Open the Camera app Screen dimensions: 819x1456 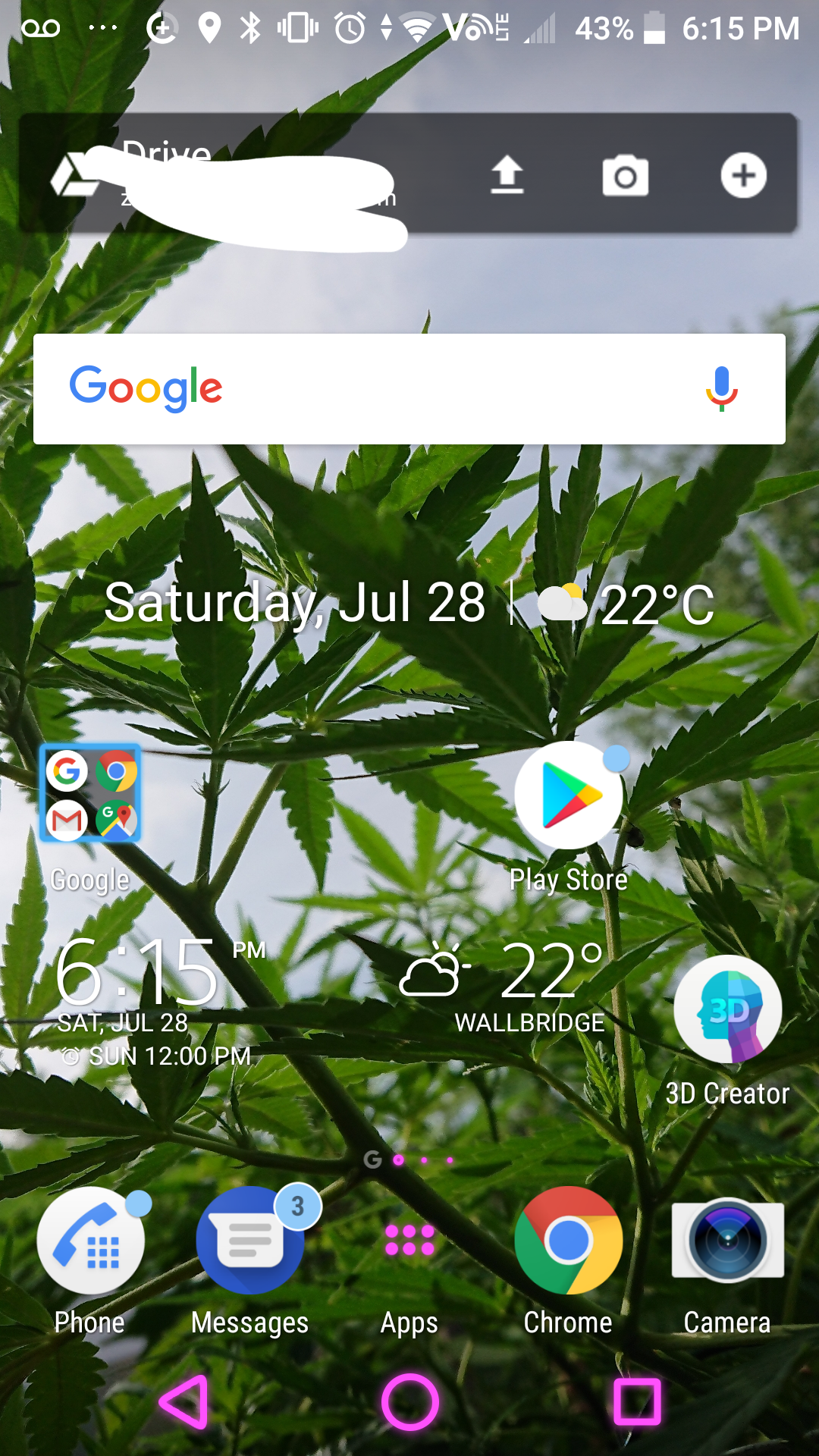click(727, 1241)
